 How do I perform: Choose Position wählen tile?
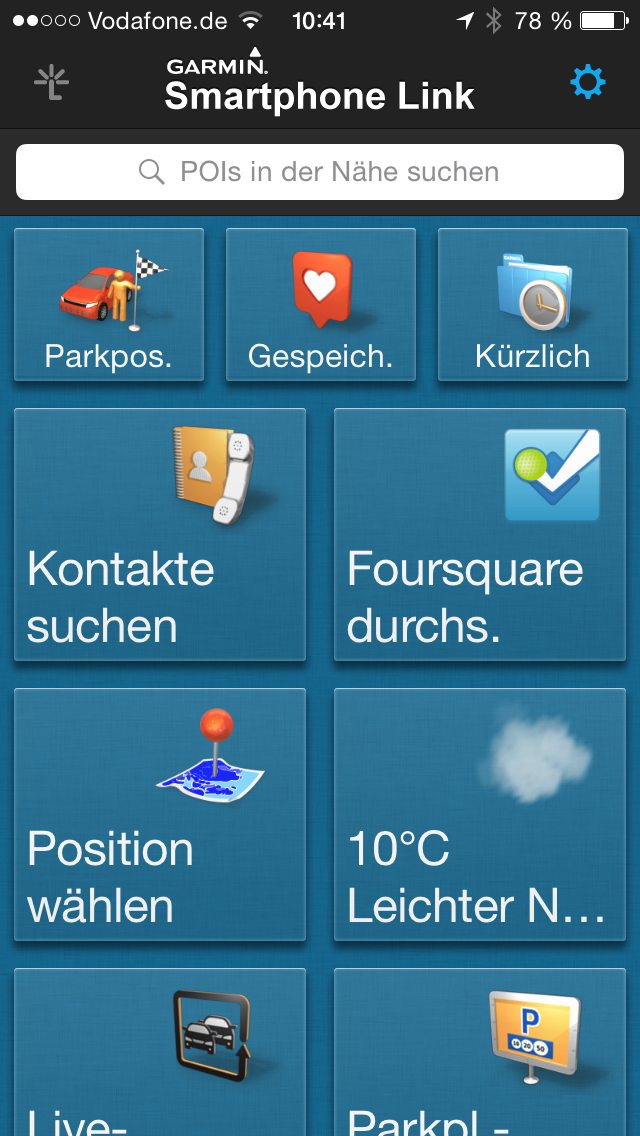tap(160, 814)
